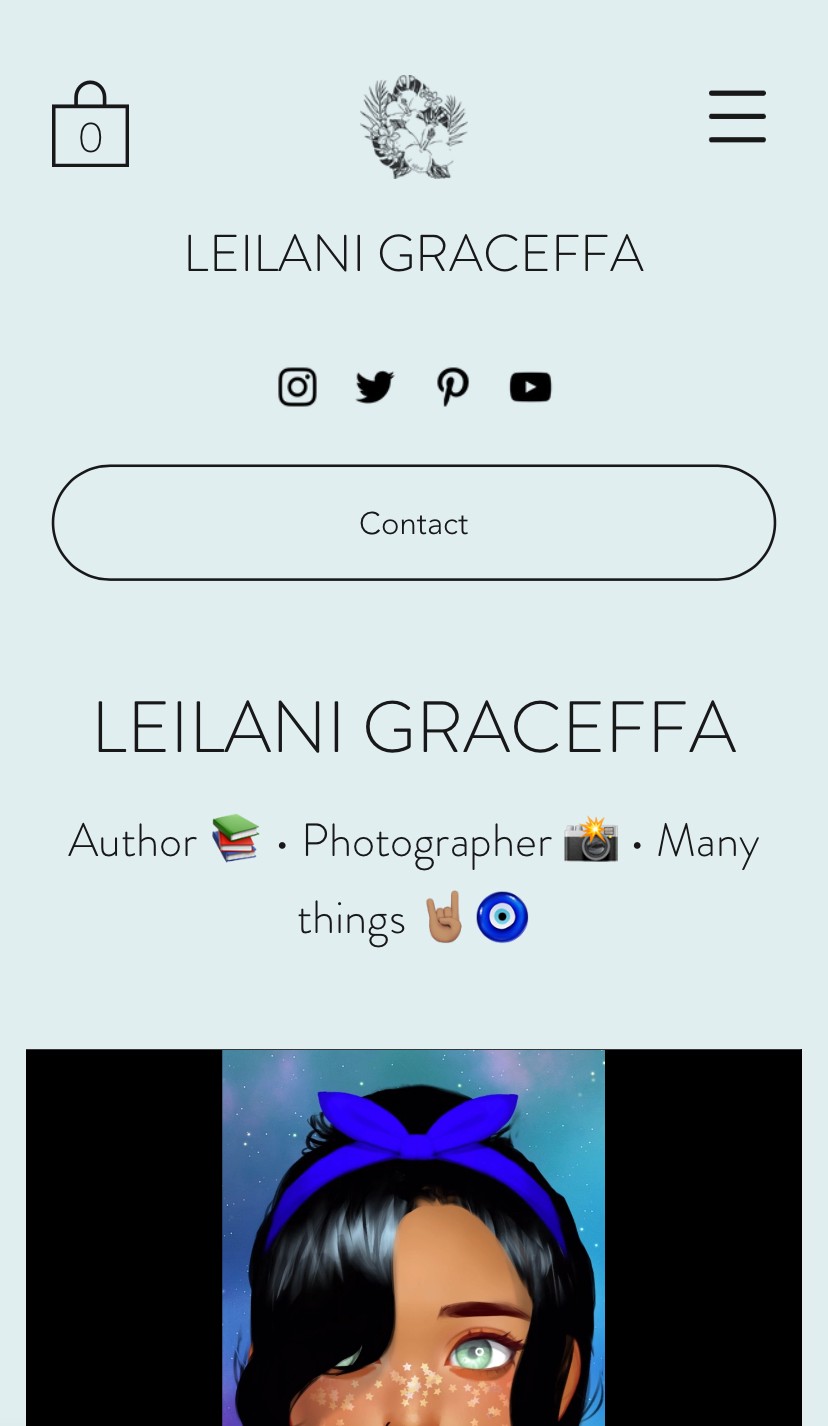Tap the Leilani Graceffa site title
828x1426 pixels.
413,254
